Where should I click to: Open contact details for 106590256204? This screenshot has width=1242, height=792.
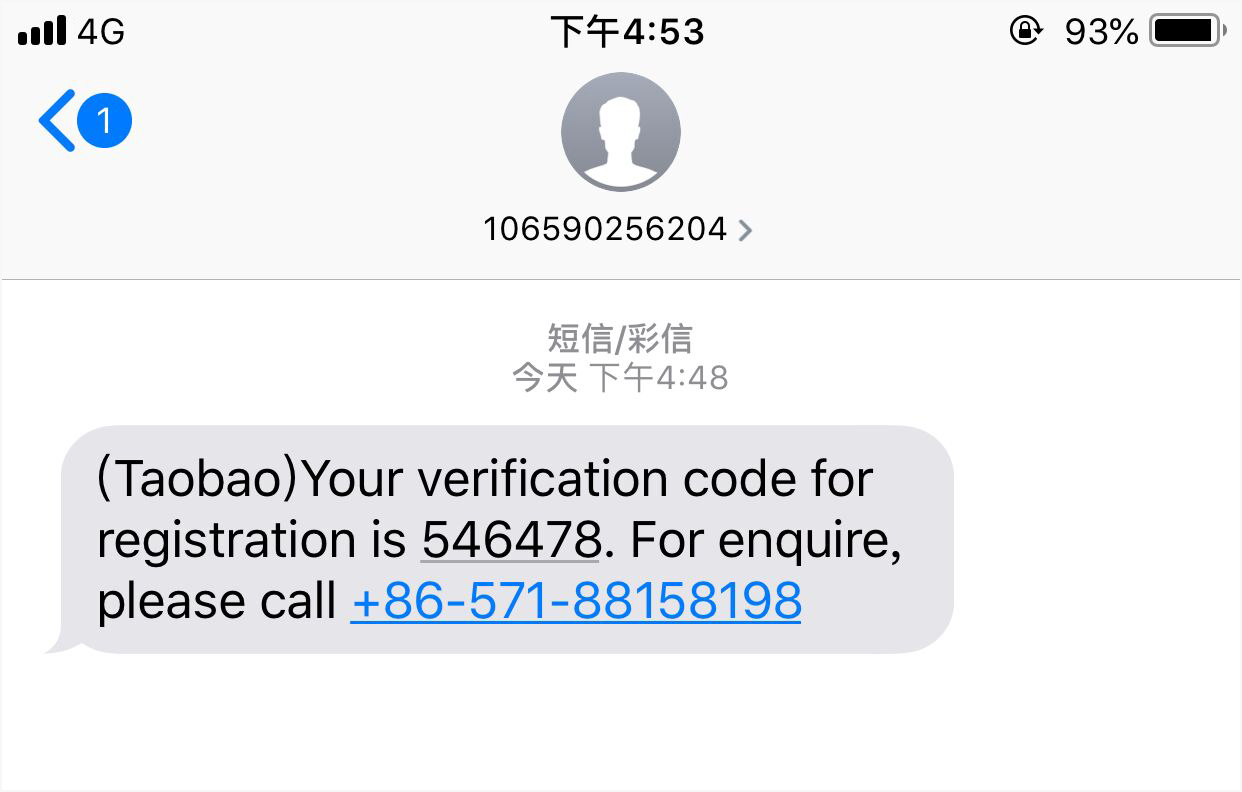[x=617, y=230]
